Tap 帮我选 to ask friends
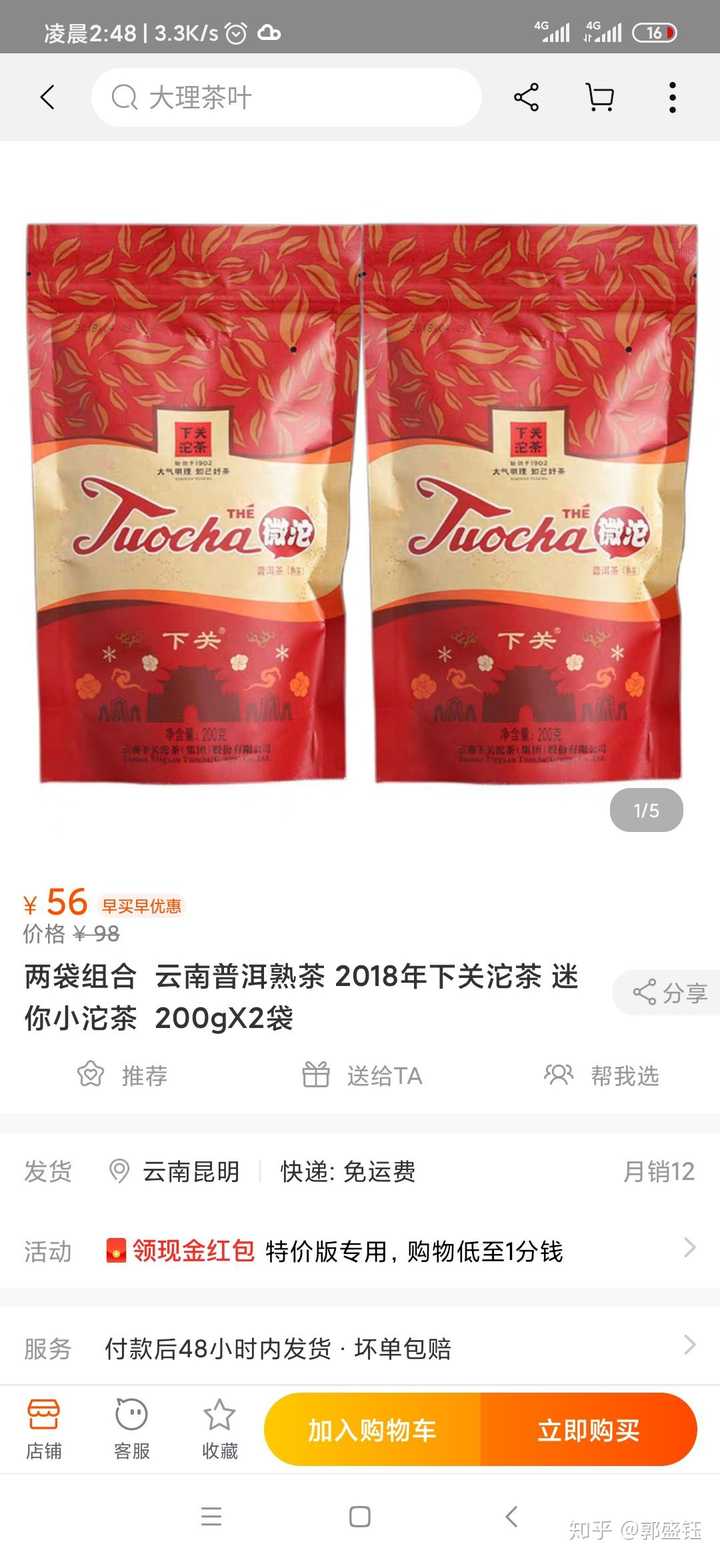Screen dimensions: 720x1560 (x=602, y=1075)
